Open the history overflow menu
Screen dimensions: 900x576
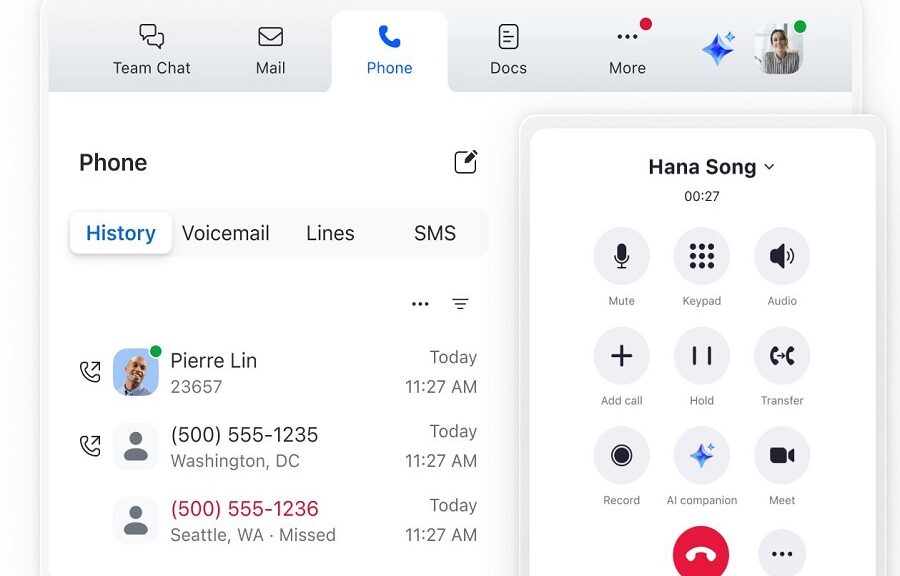tap(420, 304)
